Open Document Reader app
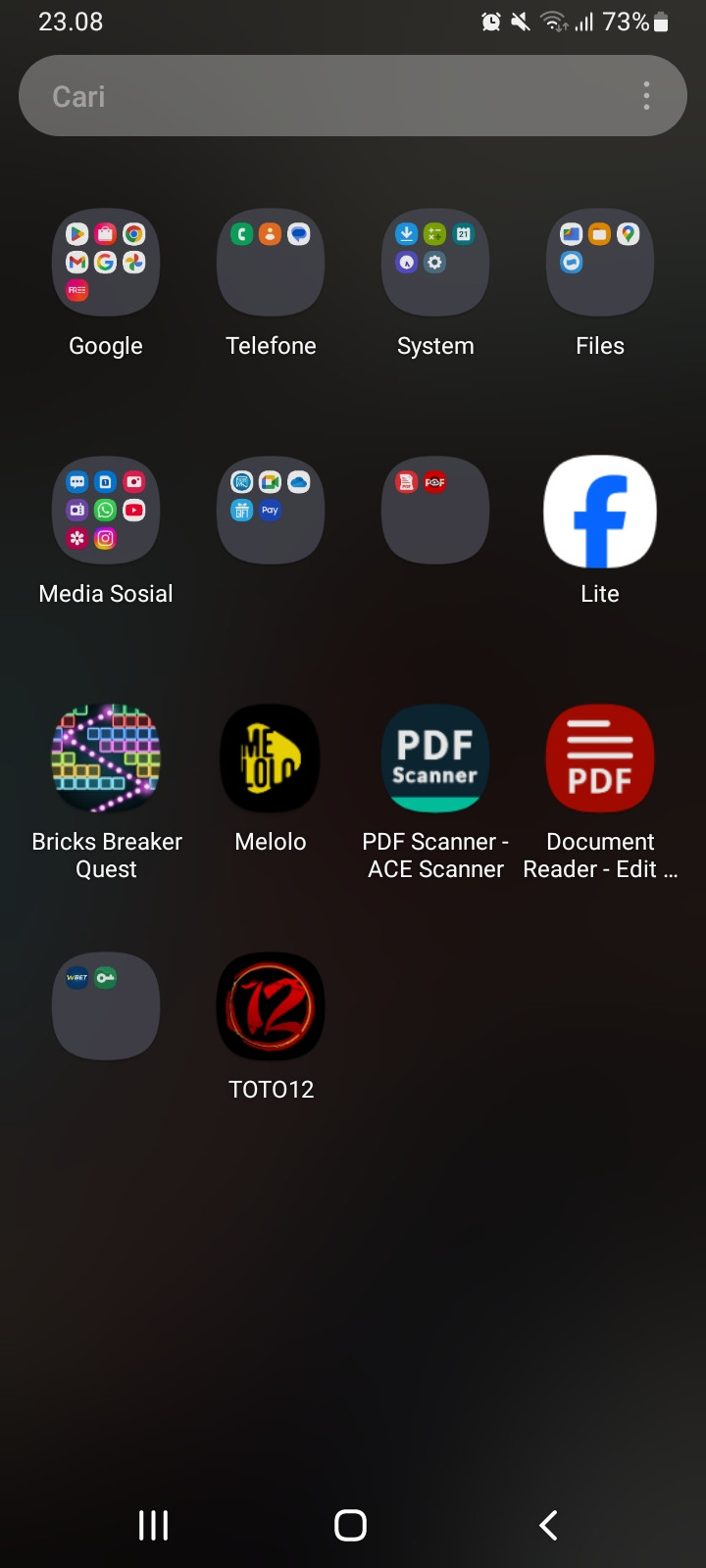Image resolution: width=706 pixels, height=1568 pixels. tap(600, 759)
